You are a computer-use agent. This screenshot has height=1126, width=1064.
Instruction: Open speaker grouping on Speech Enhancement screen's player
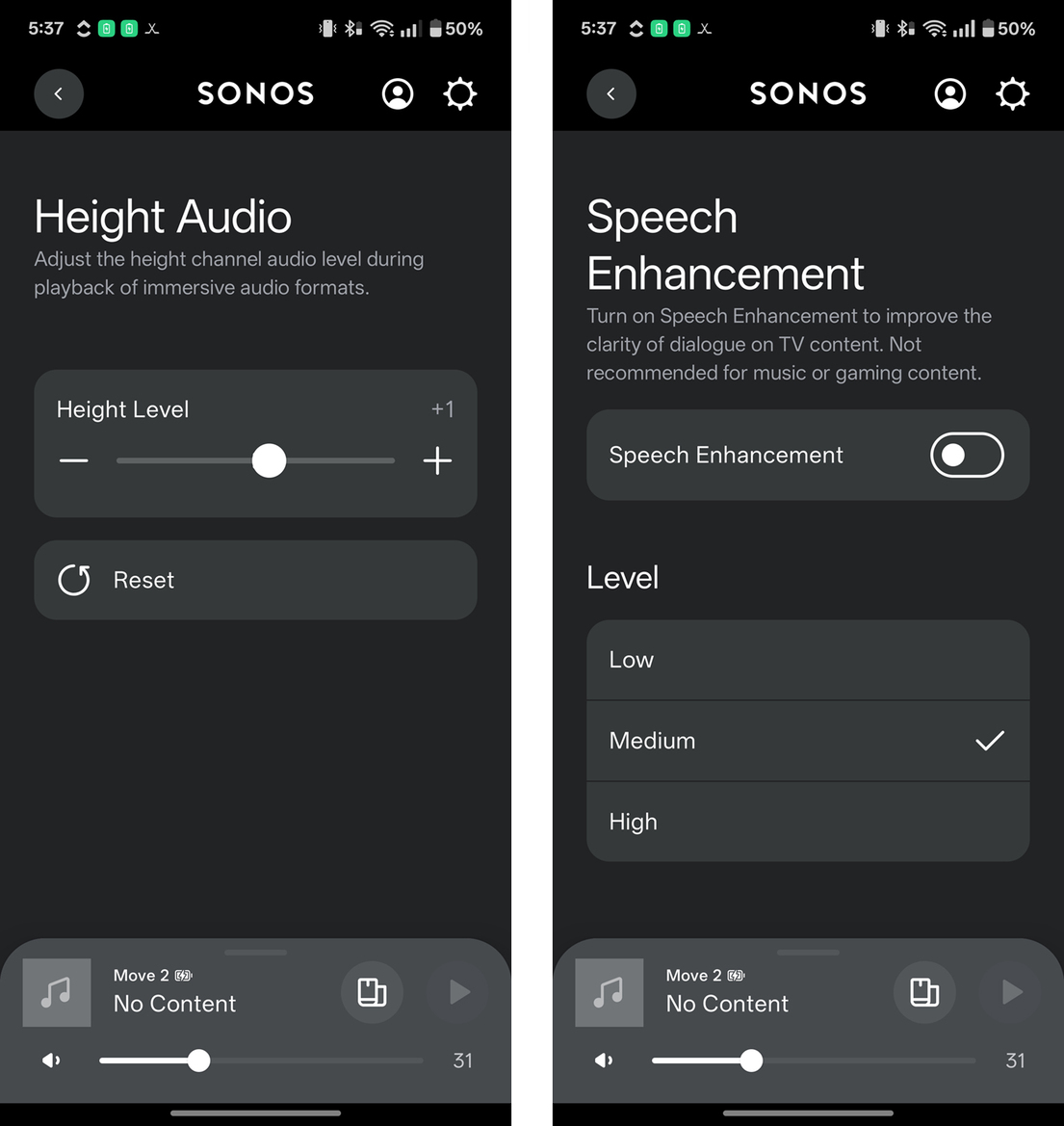924,992
